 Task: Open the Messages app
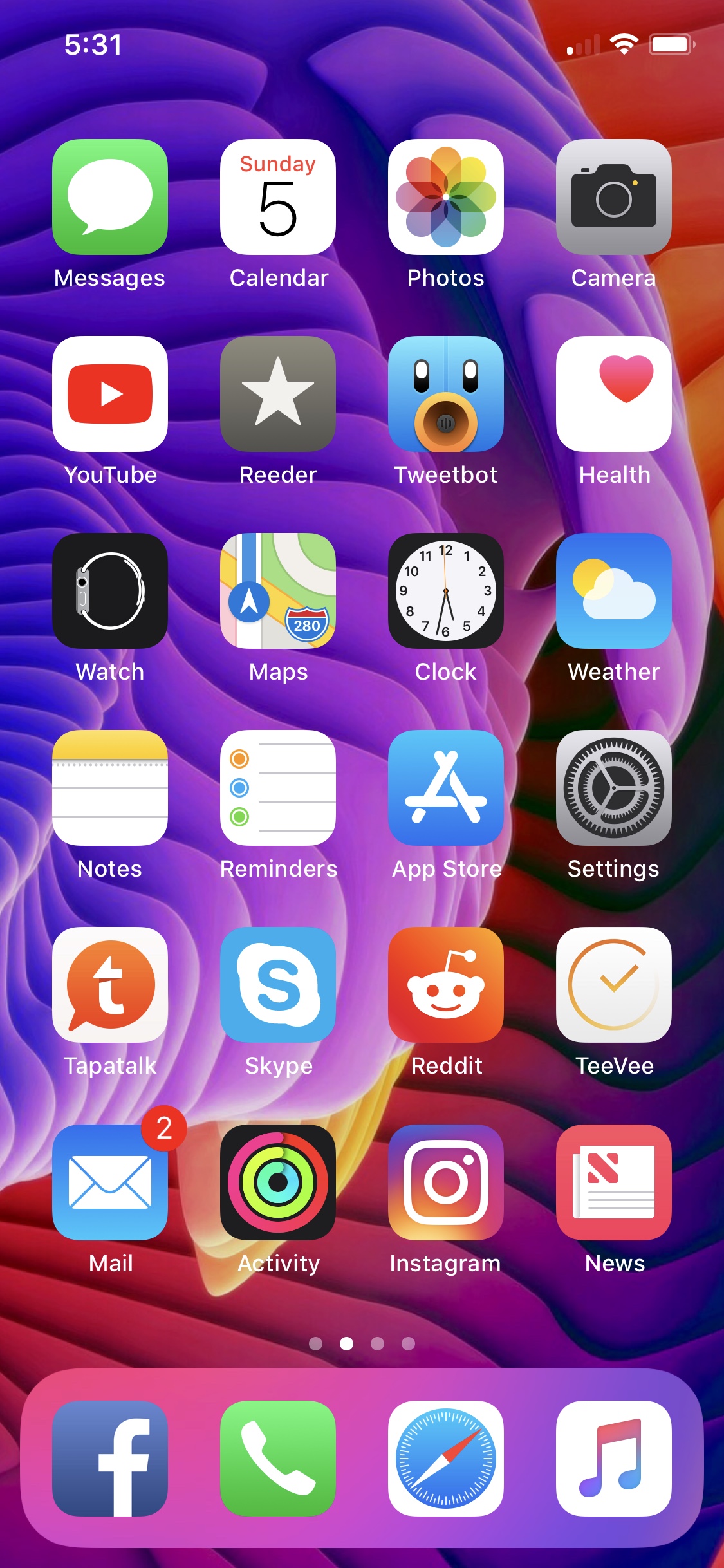(x=110, y=197)
